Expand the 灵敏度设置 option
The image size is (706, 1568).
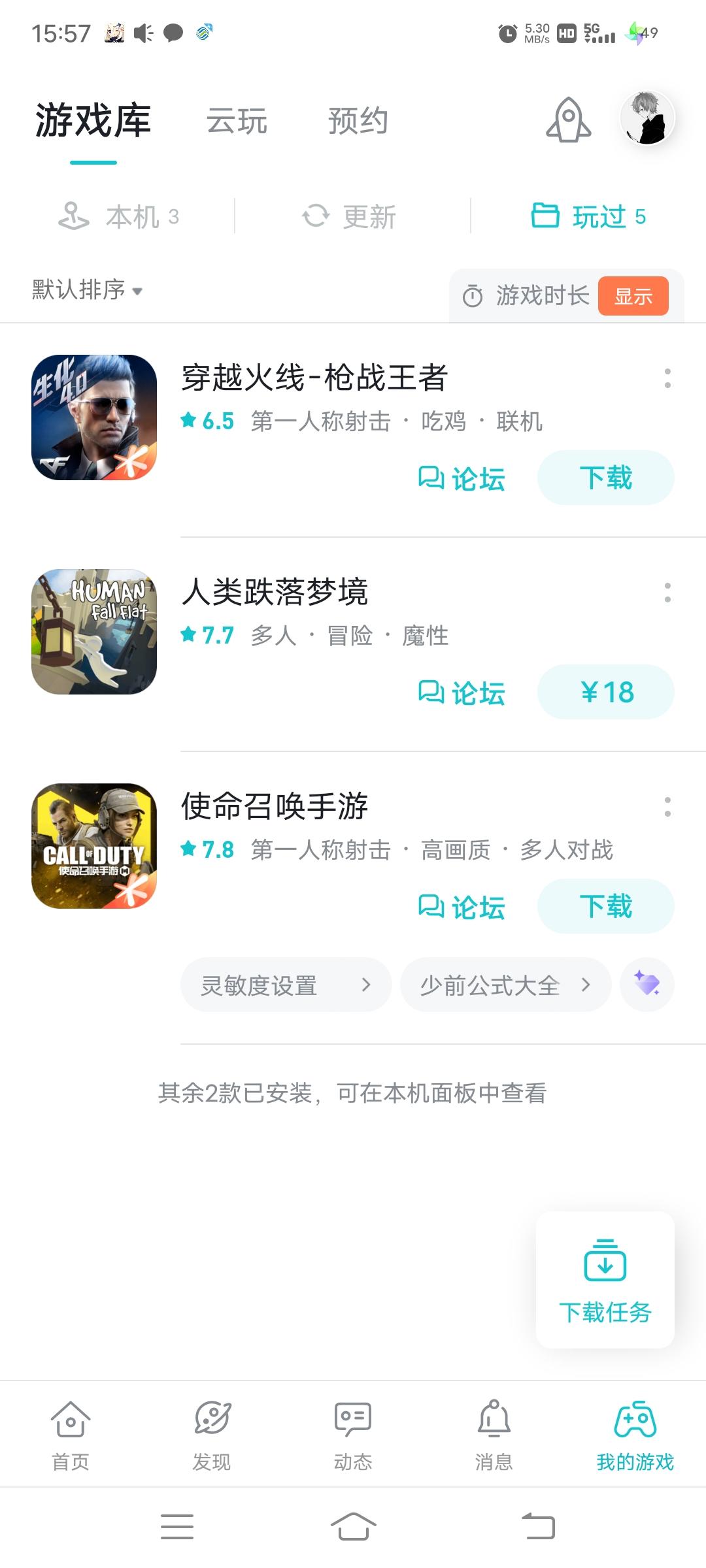[x=286, y=985]
